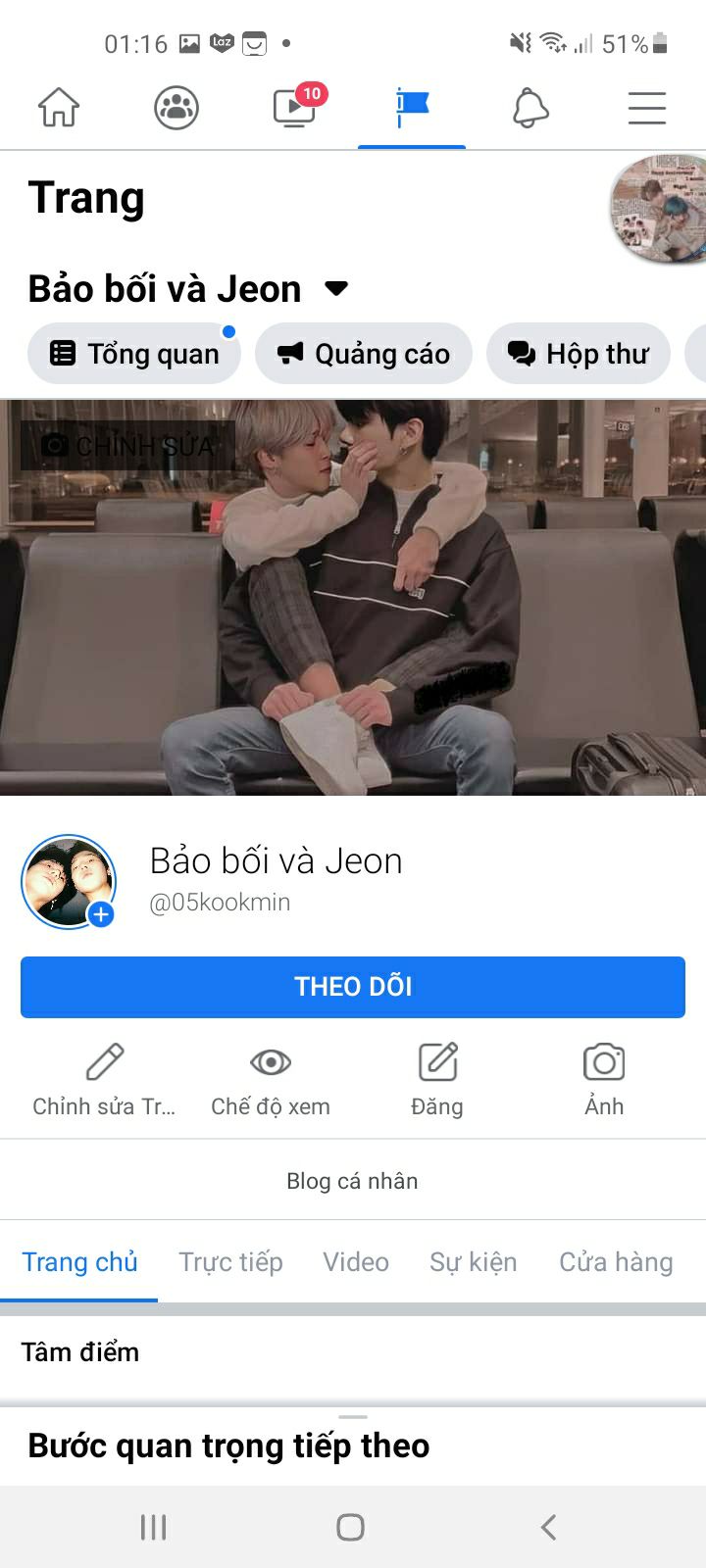The height and width of the screenshot is (1568, 706).
Task: Open the Hộp thư inbox chip
Action: 579,354
